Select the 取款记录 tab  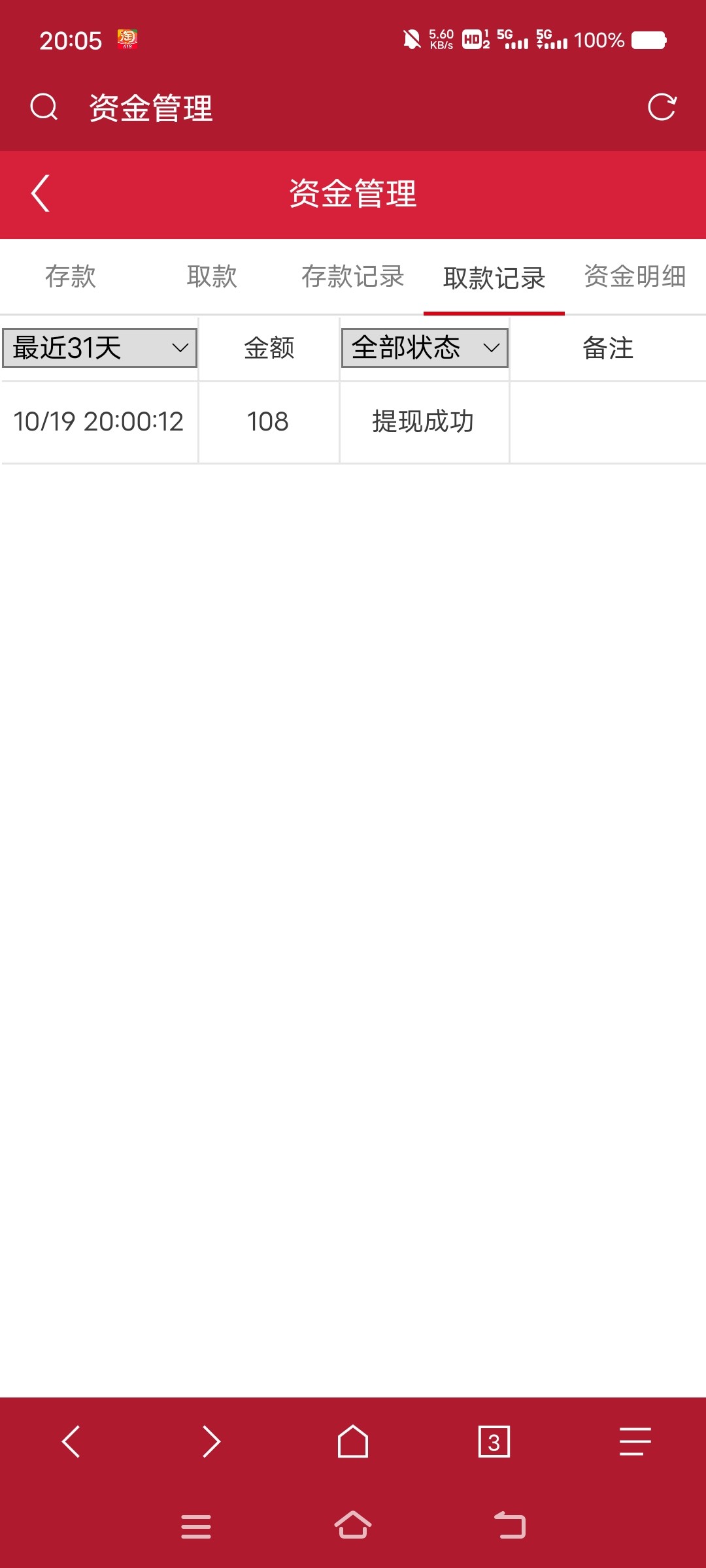[494, 278]
